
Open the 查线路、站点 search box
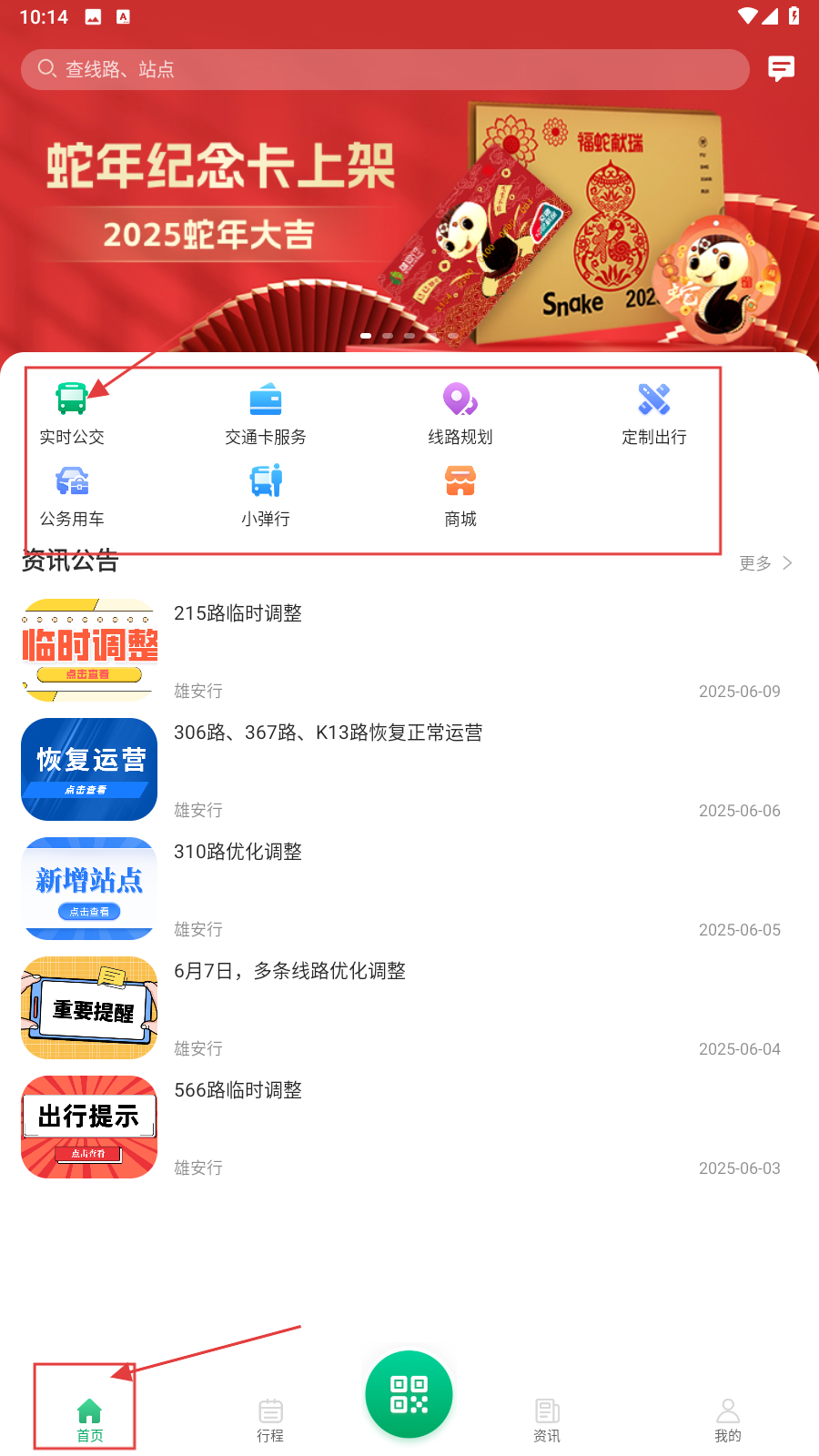(x=384, y=69)
